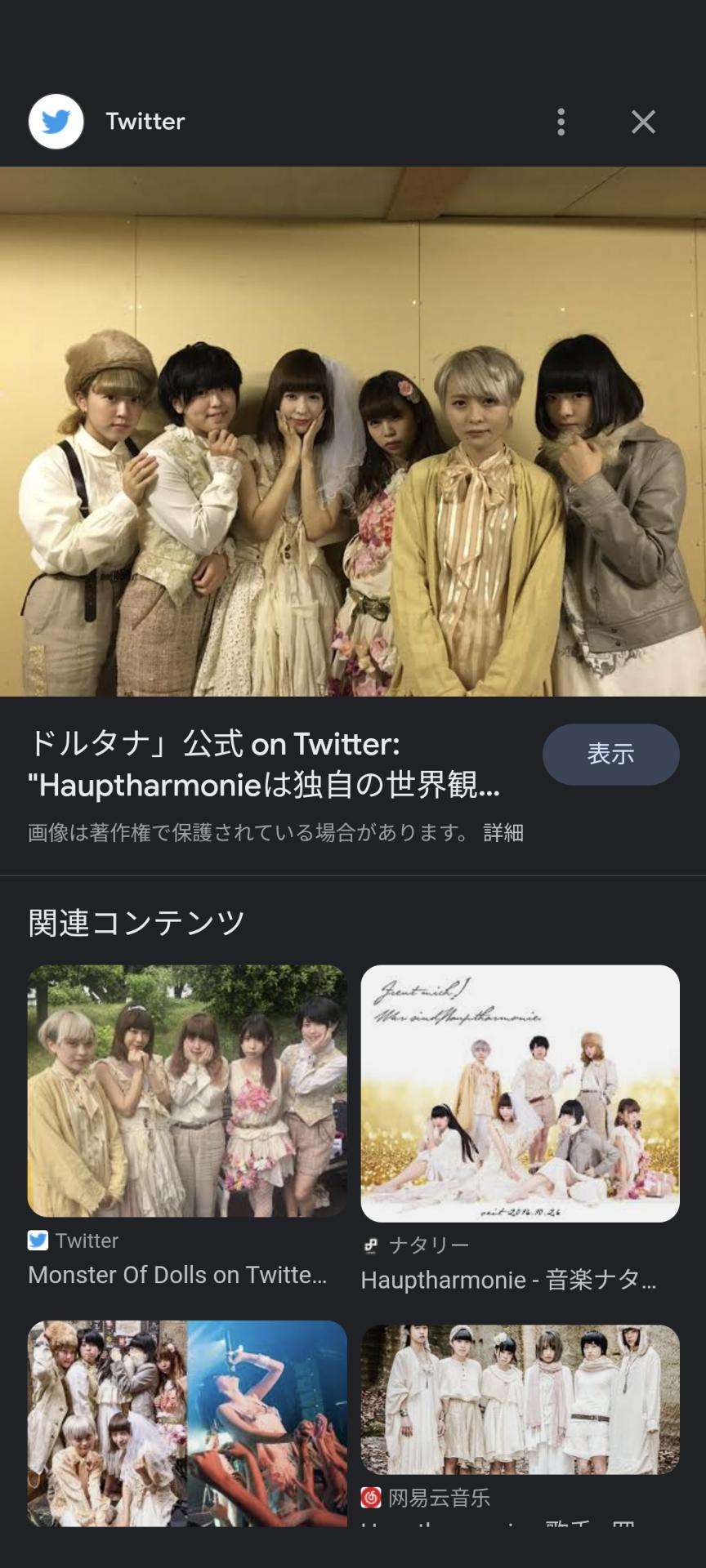
Task: Open the ドルタナ公式 on Twitter title link
Action: pyautogui.click(x=263, y=764)
